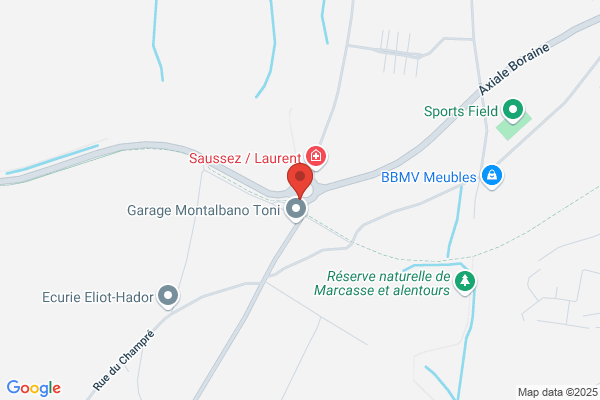Open Réserve naturelle de Marcasse marker
The height and width of the screenshot is (400, 600).
tap(465, 282)
